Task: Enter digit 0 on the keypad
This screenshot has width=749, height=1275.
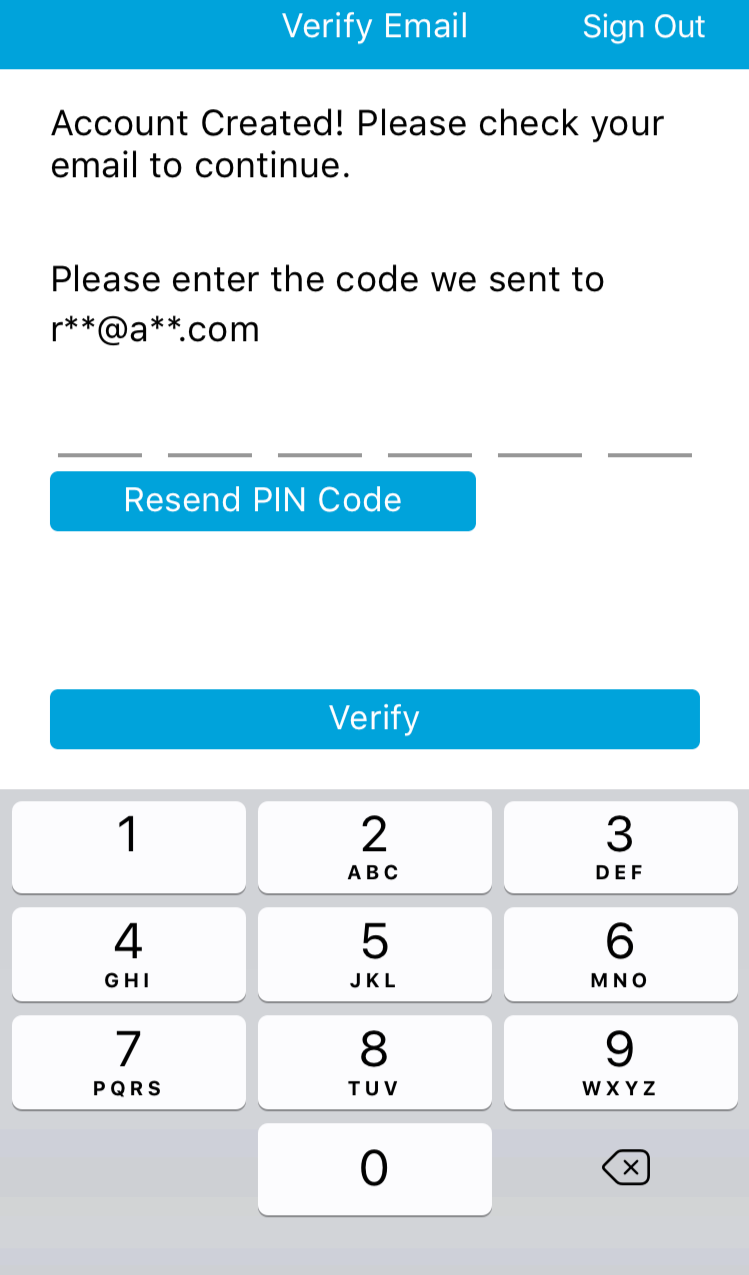Action: point(374,1168)
